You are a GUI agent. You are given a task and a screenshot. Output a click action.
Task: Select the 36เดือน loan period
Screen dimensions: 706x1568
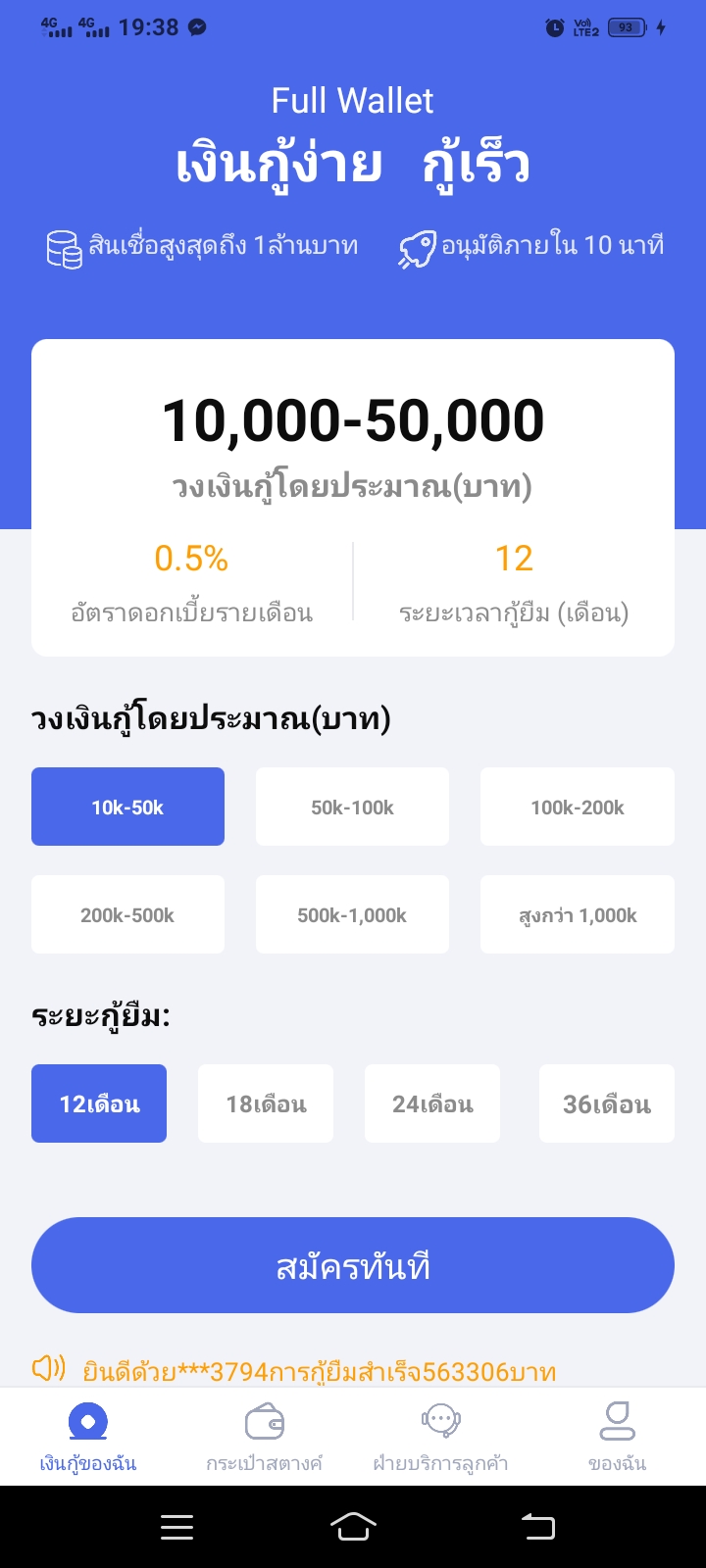[606, 1103]
